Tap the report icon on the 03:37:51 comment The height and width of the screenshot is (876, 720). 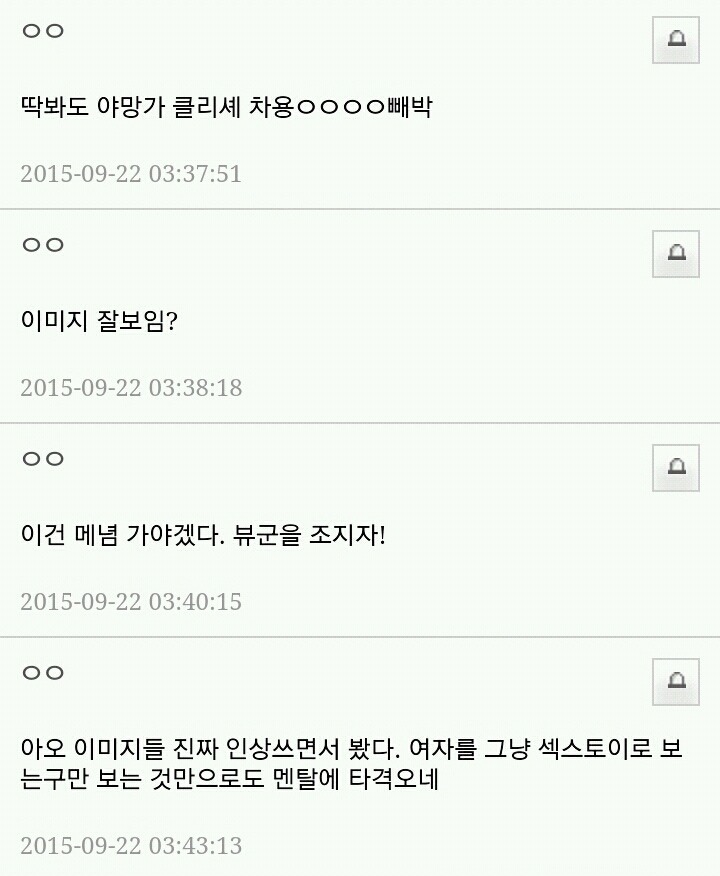click(676, 40)
